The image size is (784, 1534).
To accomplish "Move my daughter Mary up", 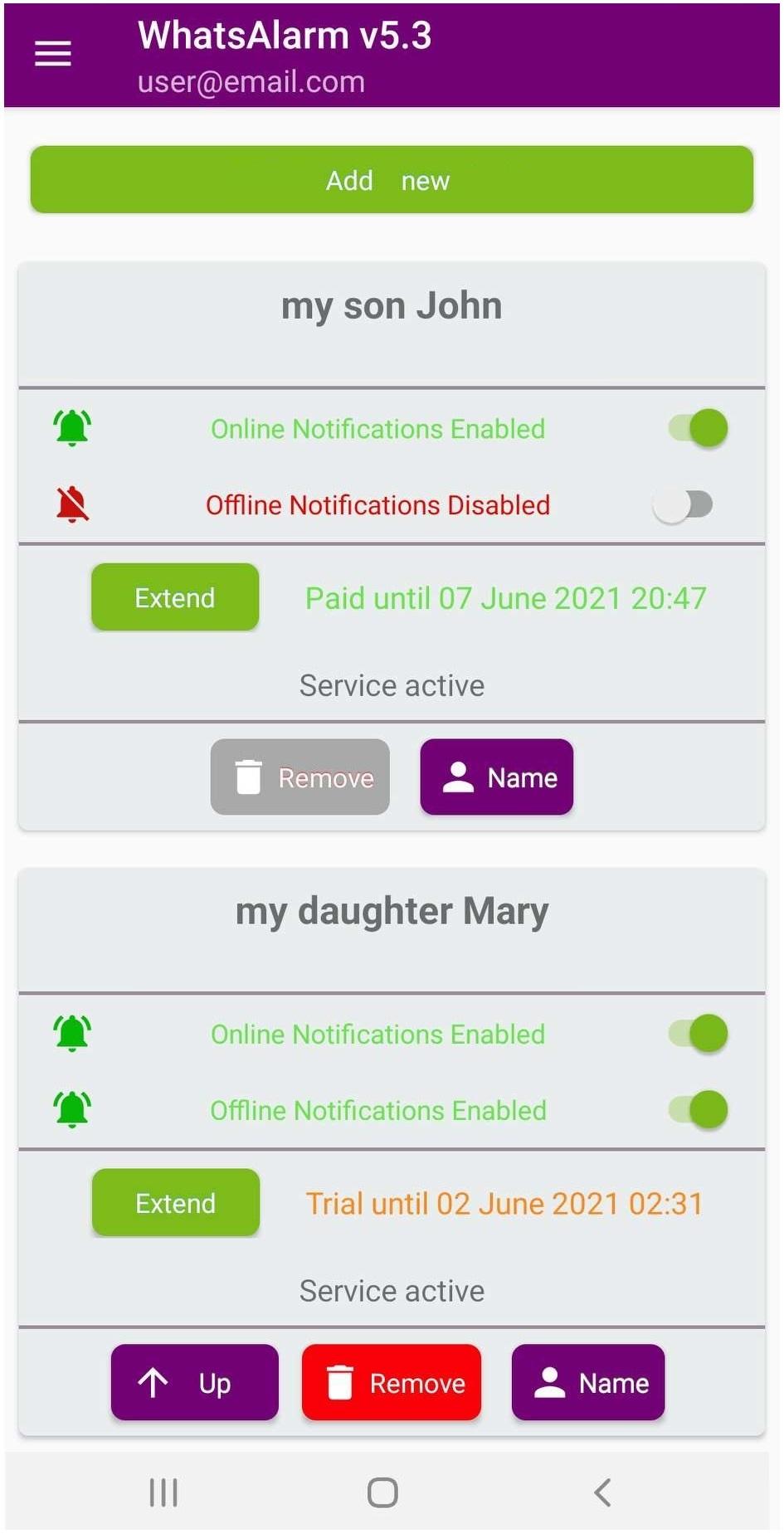I will 194,1383.
